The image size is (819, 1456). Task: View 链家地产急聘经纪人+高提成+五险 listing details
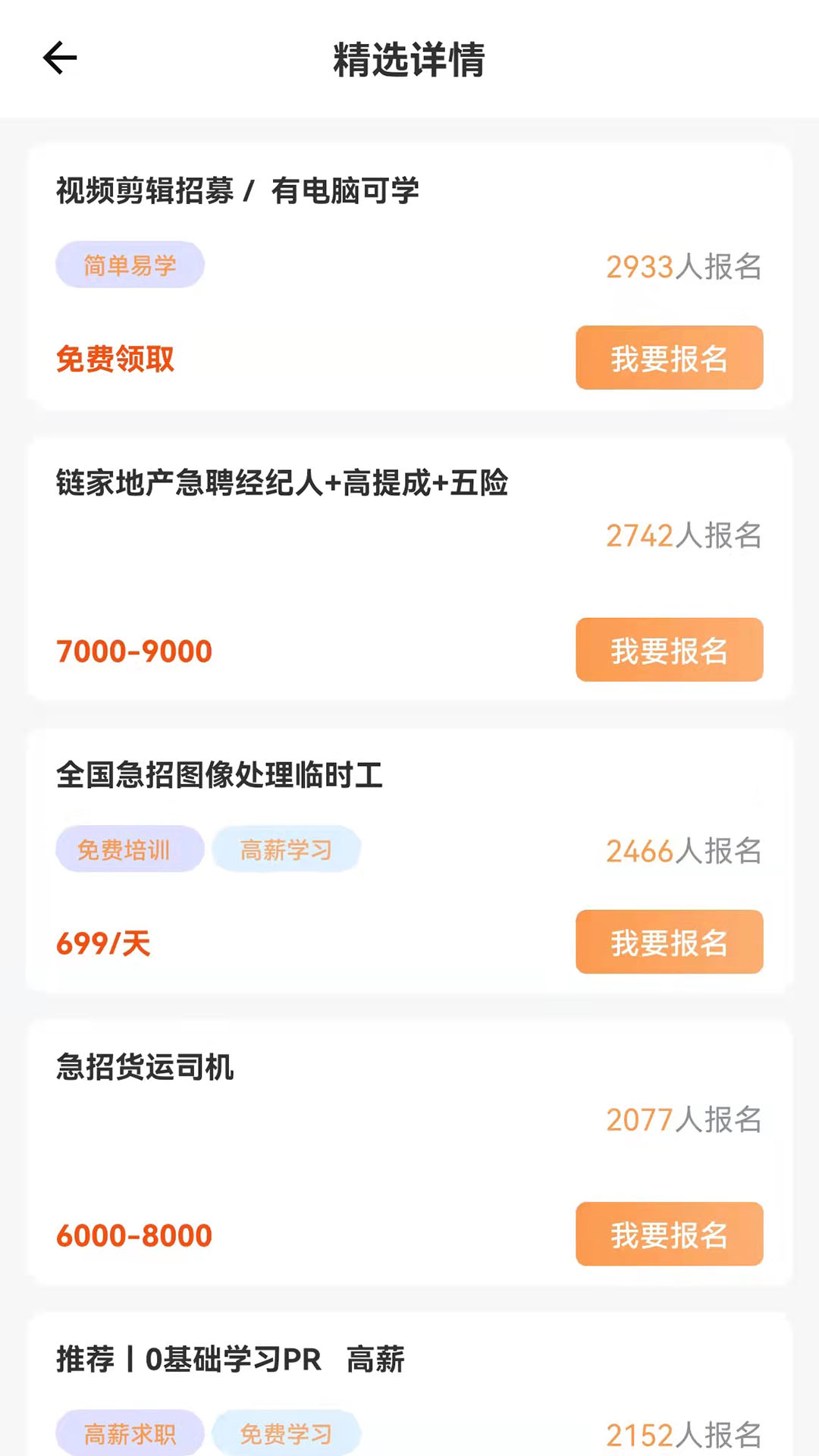(x=282, y=483)
